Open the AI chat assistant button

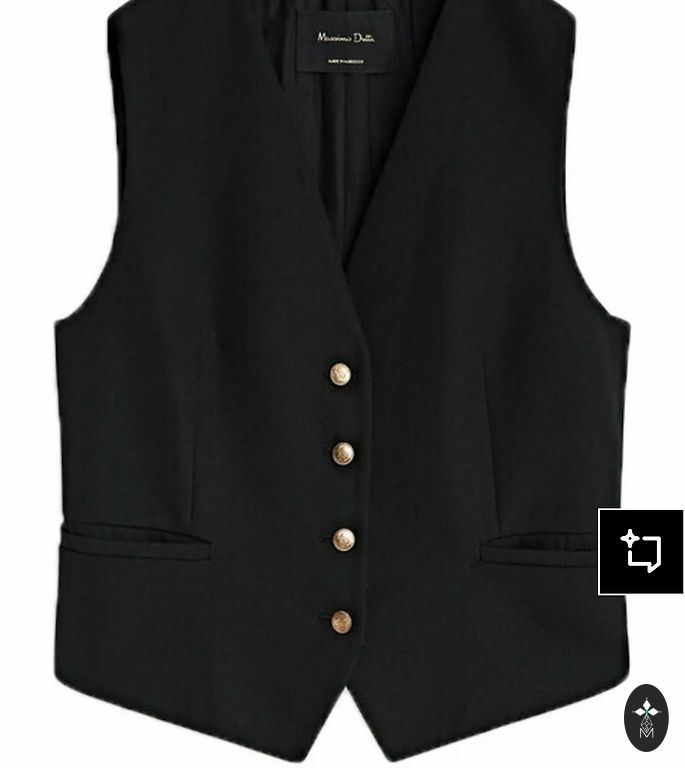[641, 552]
